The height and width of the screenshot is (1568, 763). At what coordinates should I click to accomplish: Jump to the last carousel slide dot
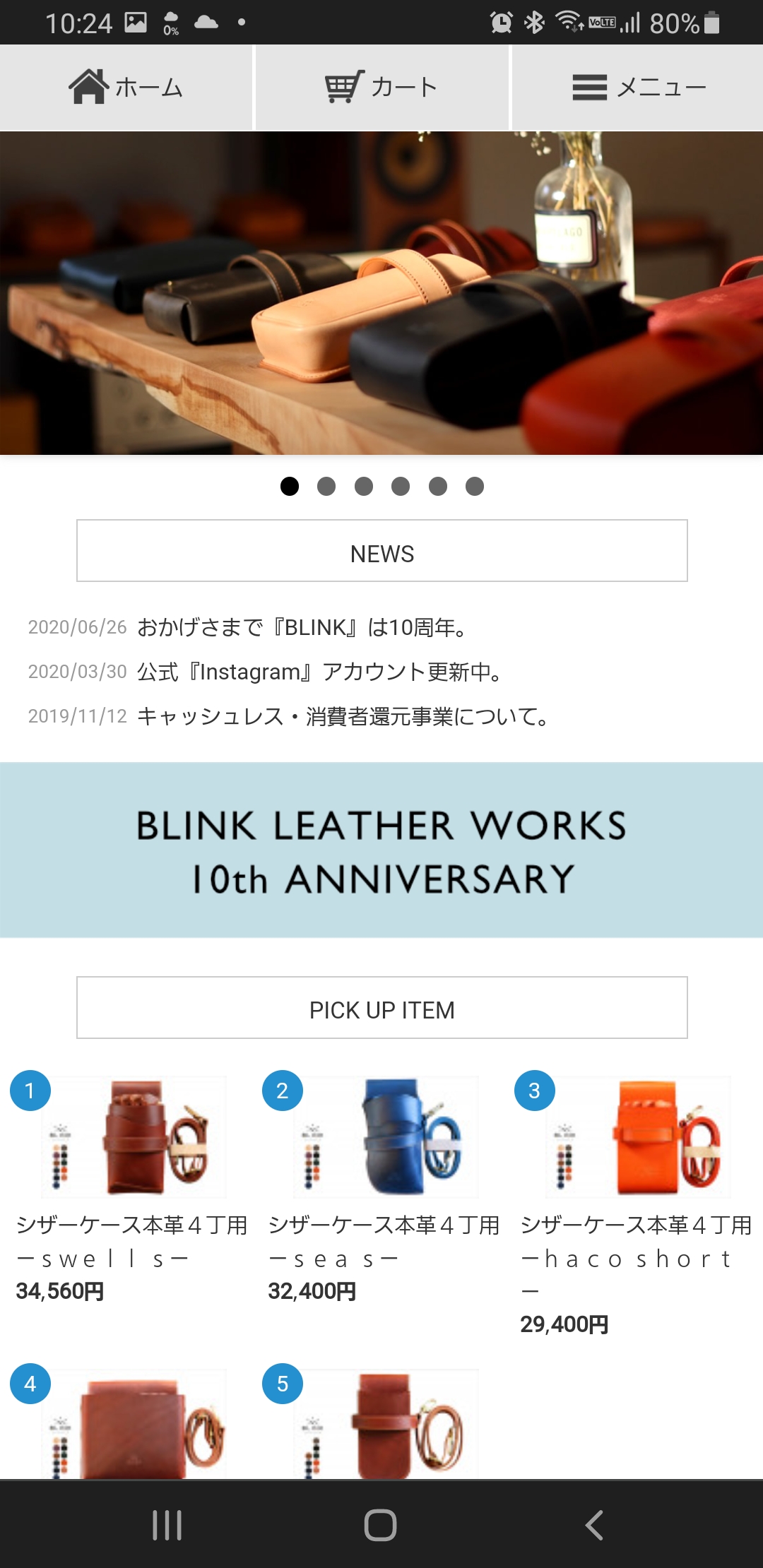(475, 487)
